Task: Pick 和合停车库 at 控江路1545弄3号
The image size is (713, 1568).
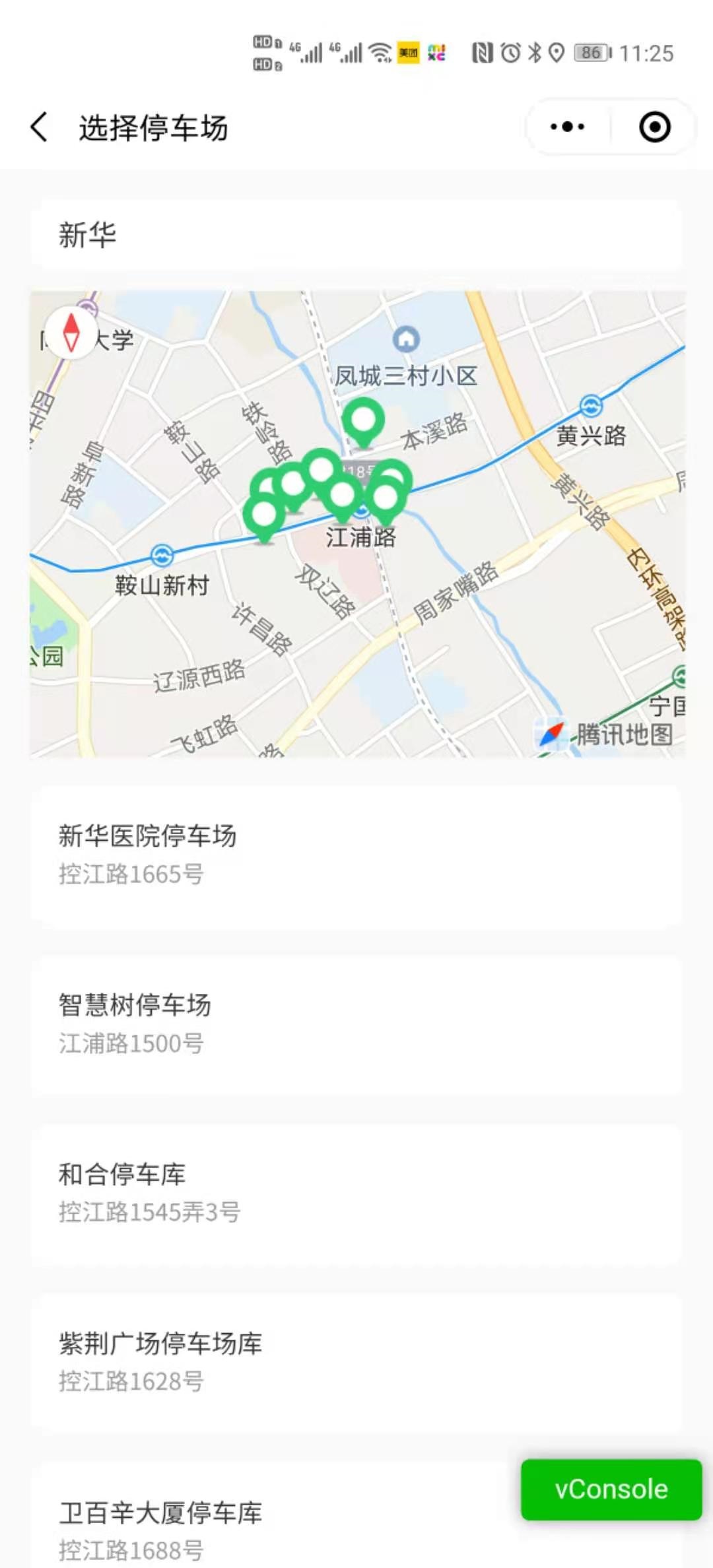Action: click(x=356, y=1192)
